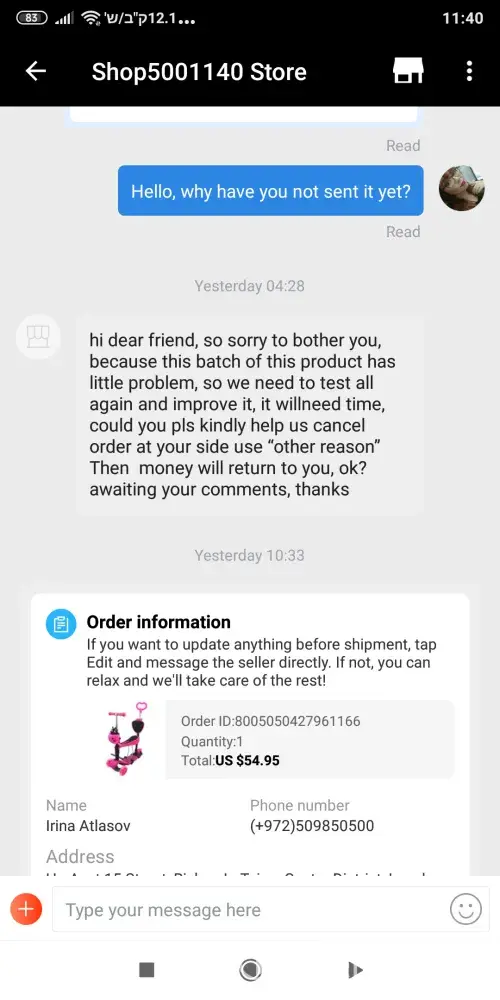Open the three-dot overflow menu
Image resolution: width=500 pixels, height=1000 pixels.
[469, 71]
